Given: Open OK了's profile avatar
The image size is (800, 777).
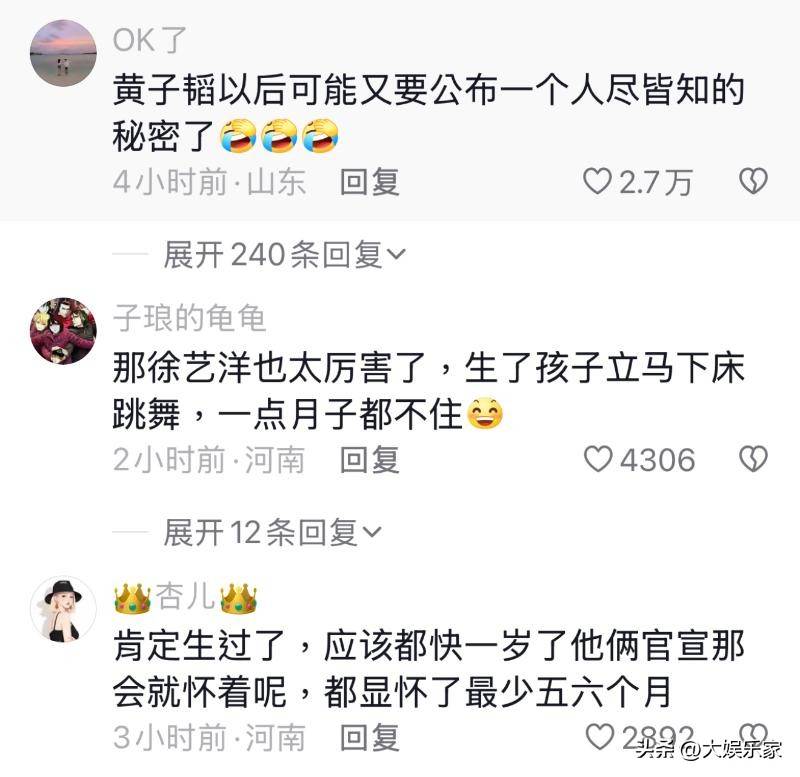Looking at the screenshot, I should [x=63, y=53].
